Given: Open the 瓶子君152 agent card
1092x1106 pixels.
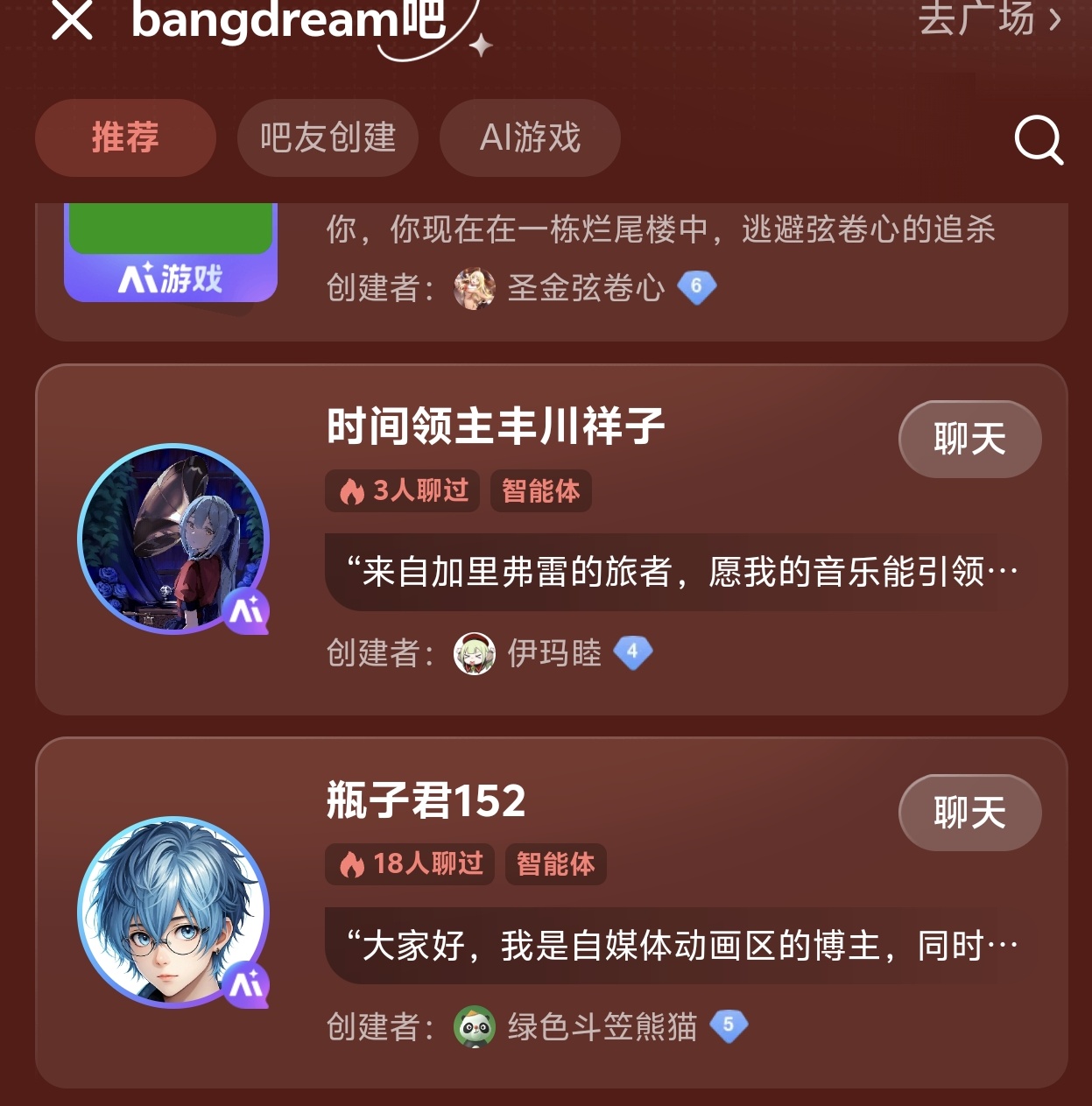Looking at the screenshot, I should click(x=426, y=800).
